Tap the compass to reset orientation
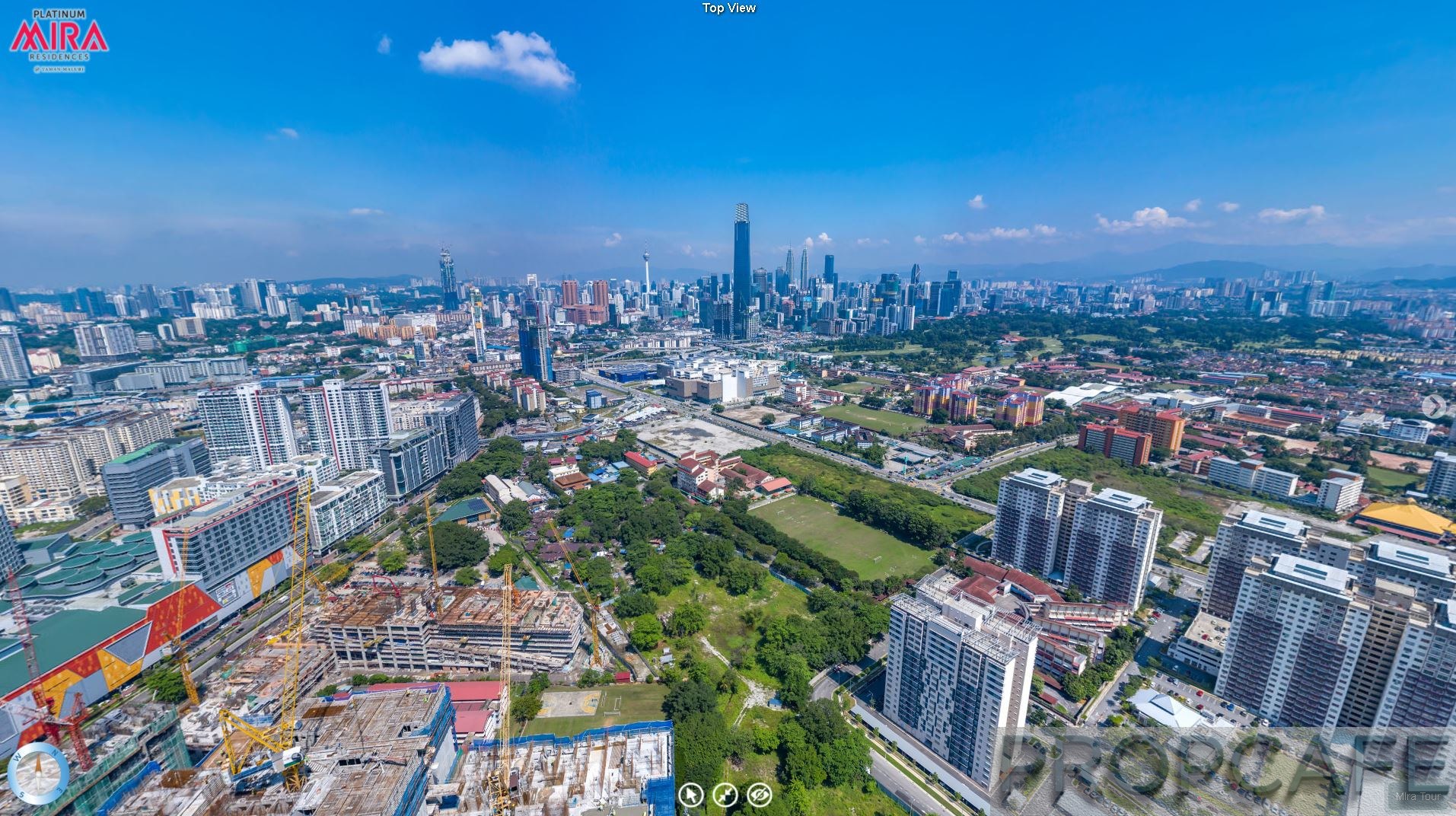 [x=38, y=773]
